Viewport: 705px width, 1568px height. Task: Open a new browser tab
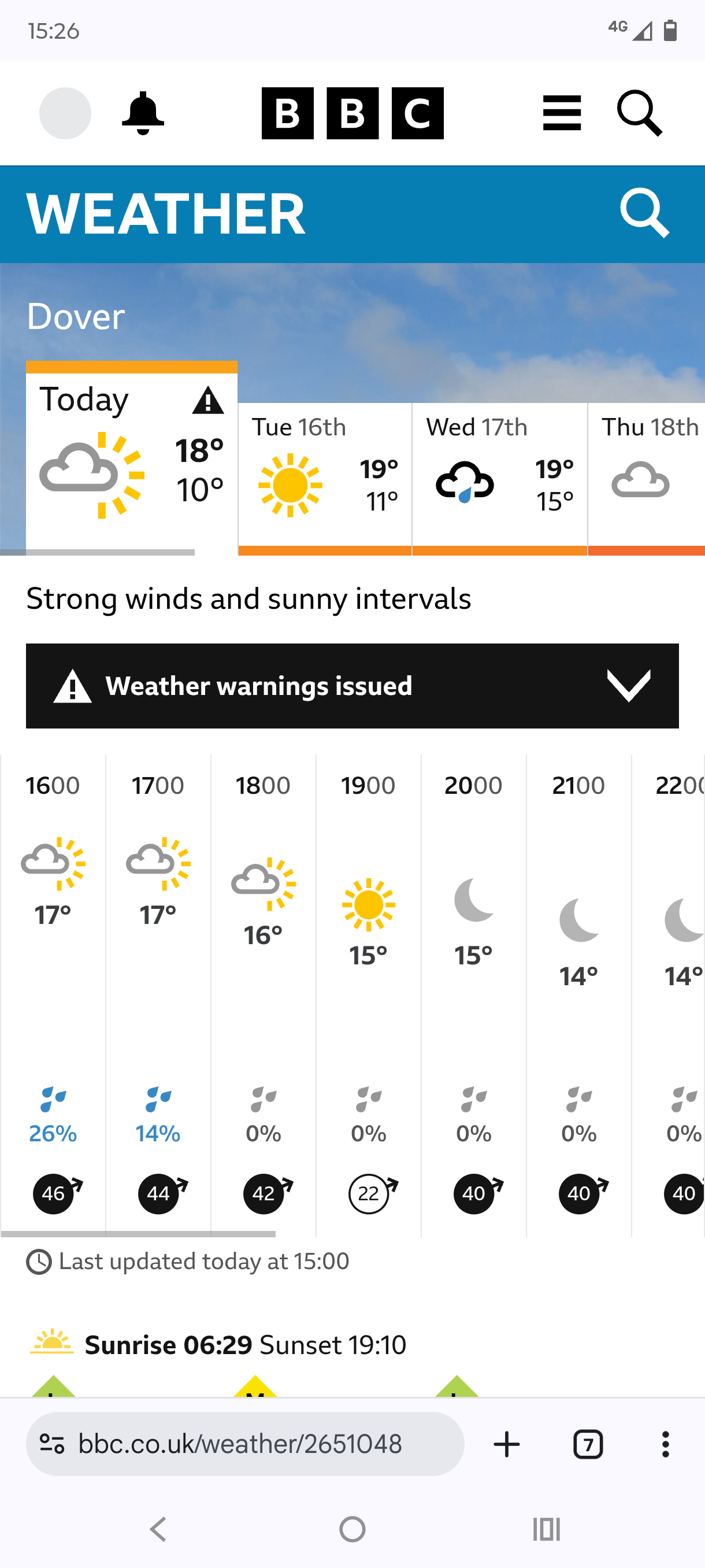tap(507, 1444)
